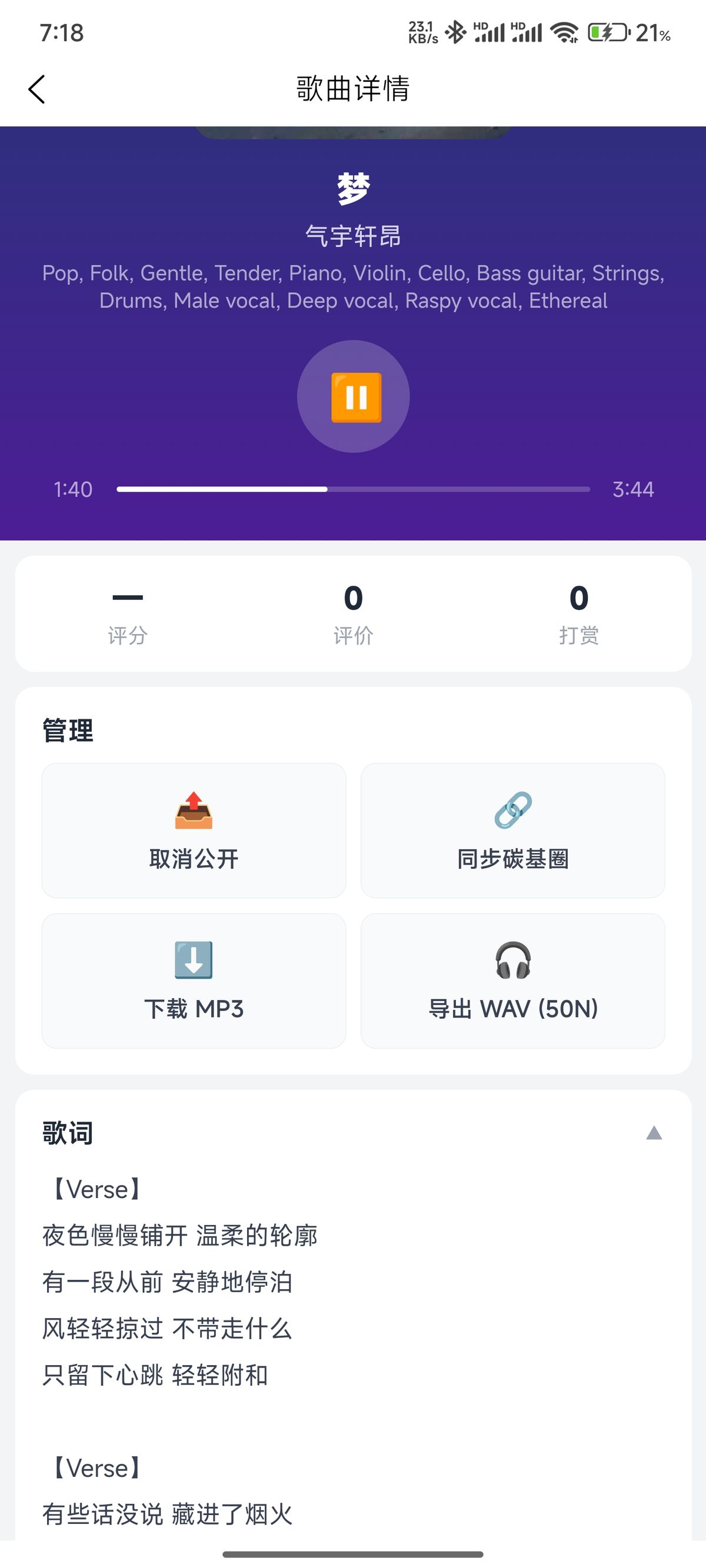
Task: Pause the playing song 梦
Action: tap(354, 397)
